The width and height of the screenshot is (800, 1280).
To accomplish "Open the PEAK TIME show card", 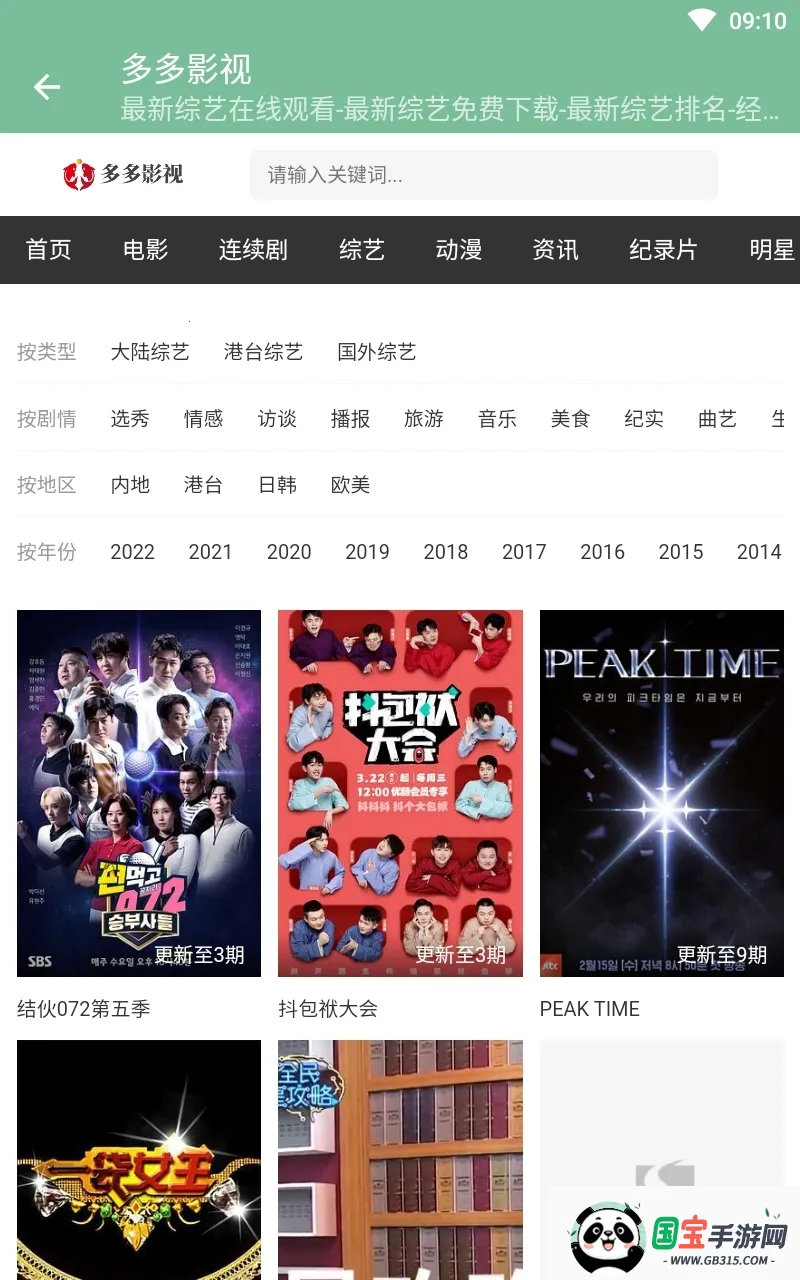I will click(x=662, y=793).
